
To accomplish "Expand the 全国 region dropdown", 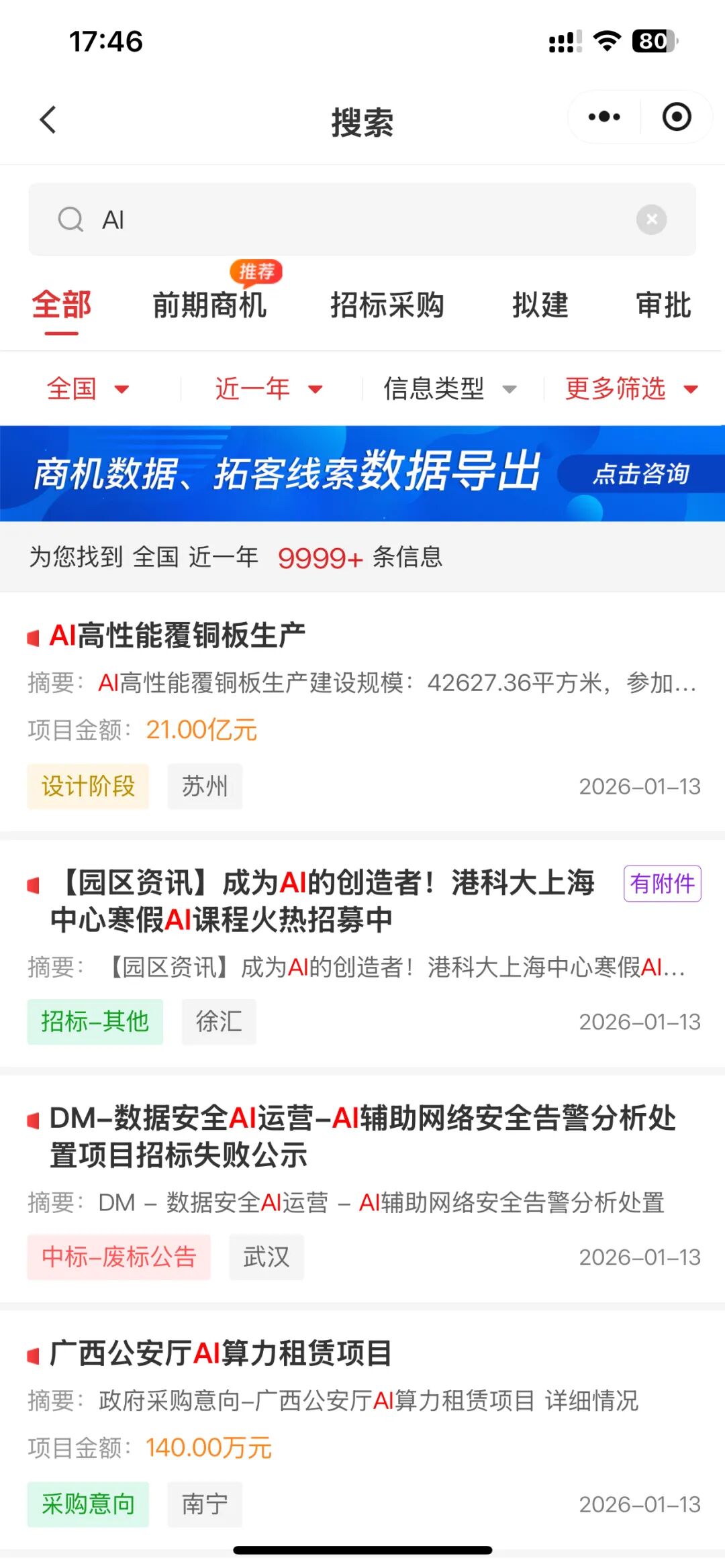I will (x=87, y=389).
